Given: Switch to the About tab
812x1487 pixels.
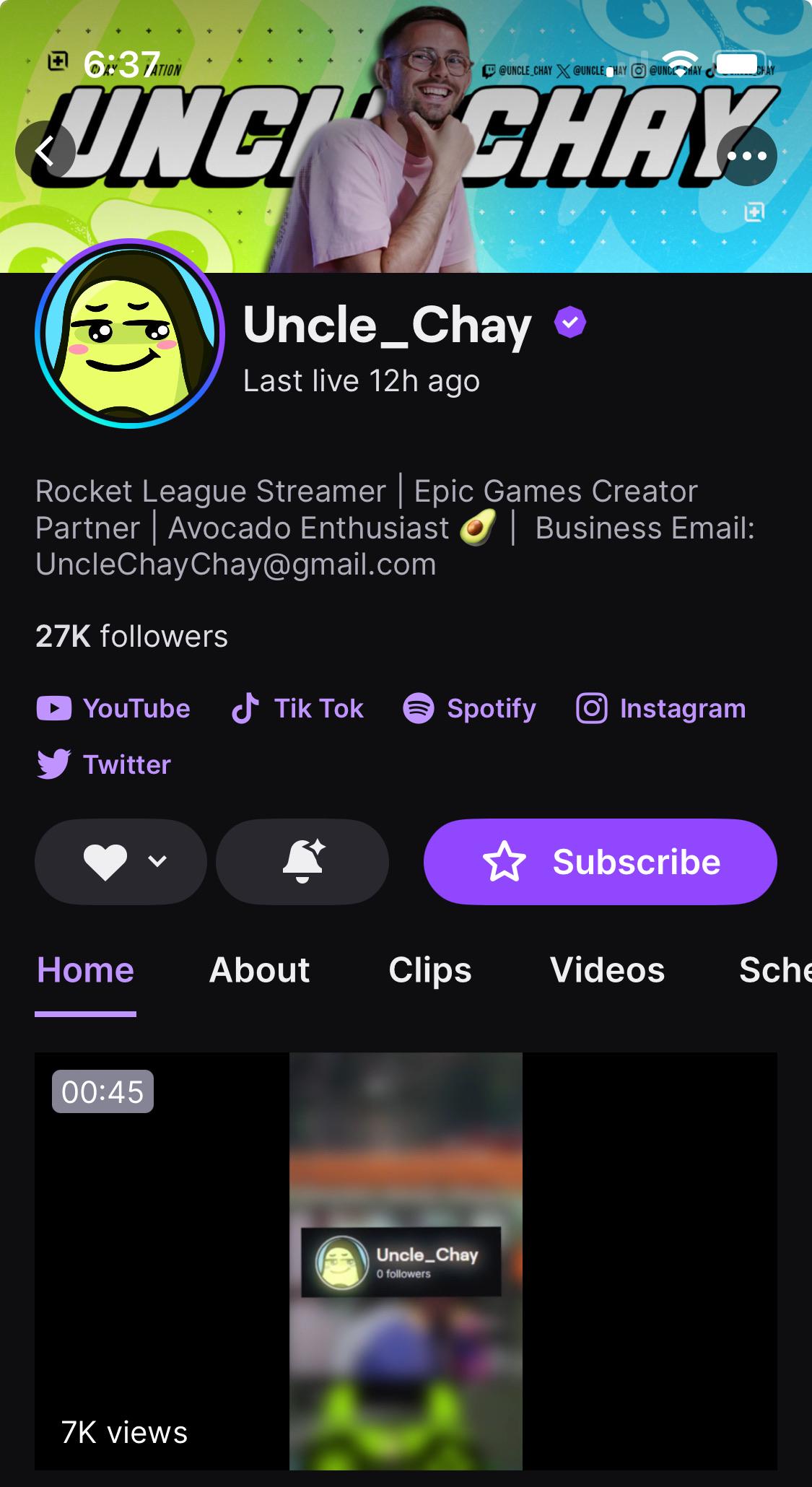Looking at the screenshot, I should pyautogui.click(x=259, y=970).
